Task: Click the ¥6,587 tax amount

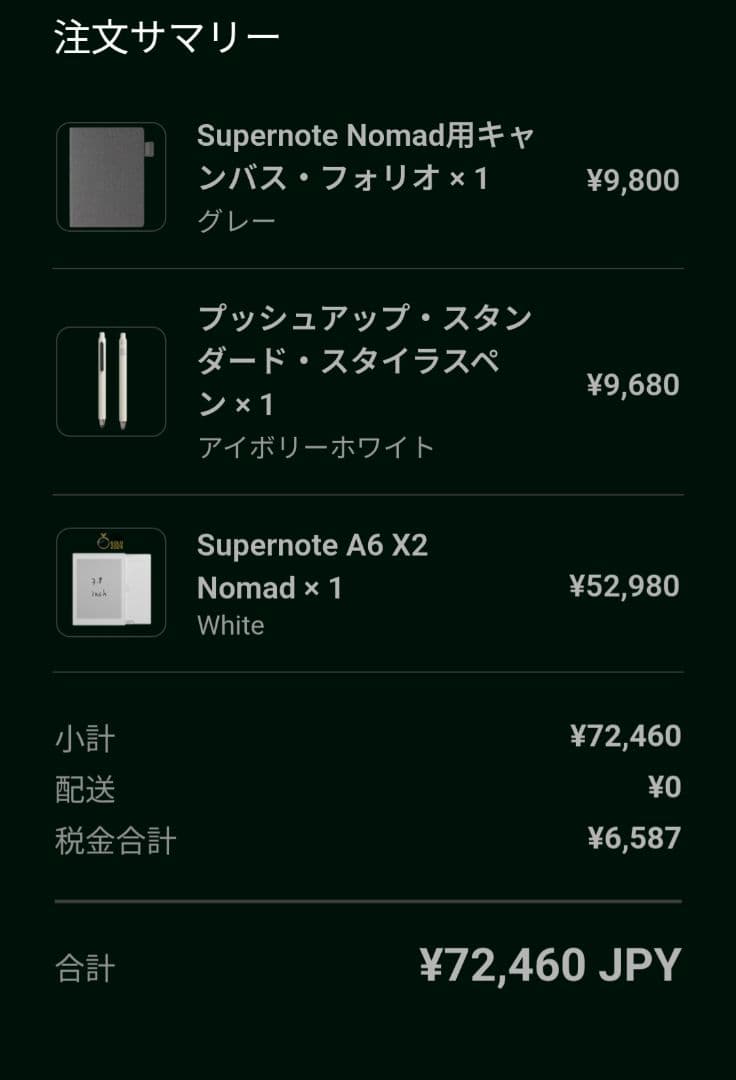Action: tap(632, 838)
